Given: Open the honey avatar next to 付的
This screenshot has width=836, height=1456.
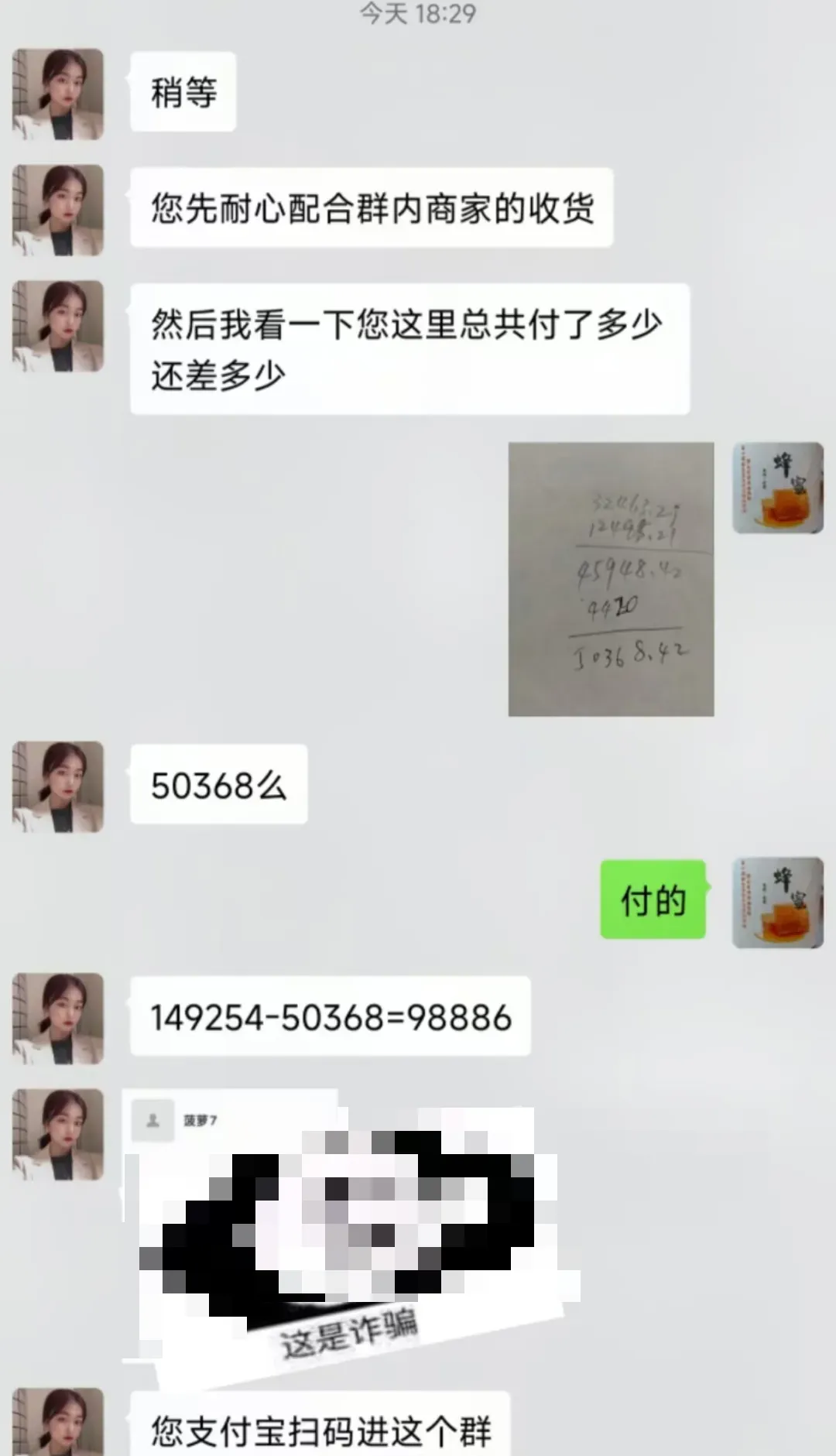Looking at the screenshot, I should [x=777, y=903].
